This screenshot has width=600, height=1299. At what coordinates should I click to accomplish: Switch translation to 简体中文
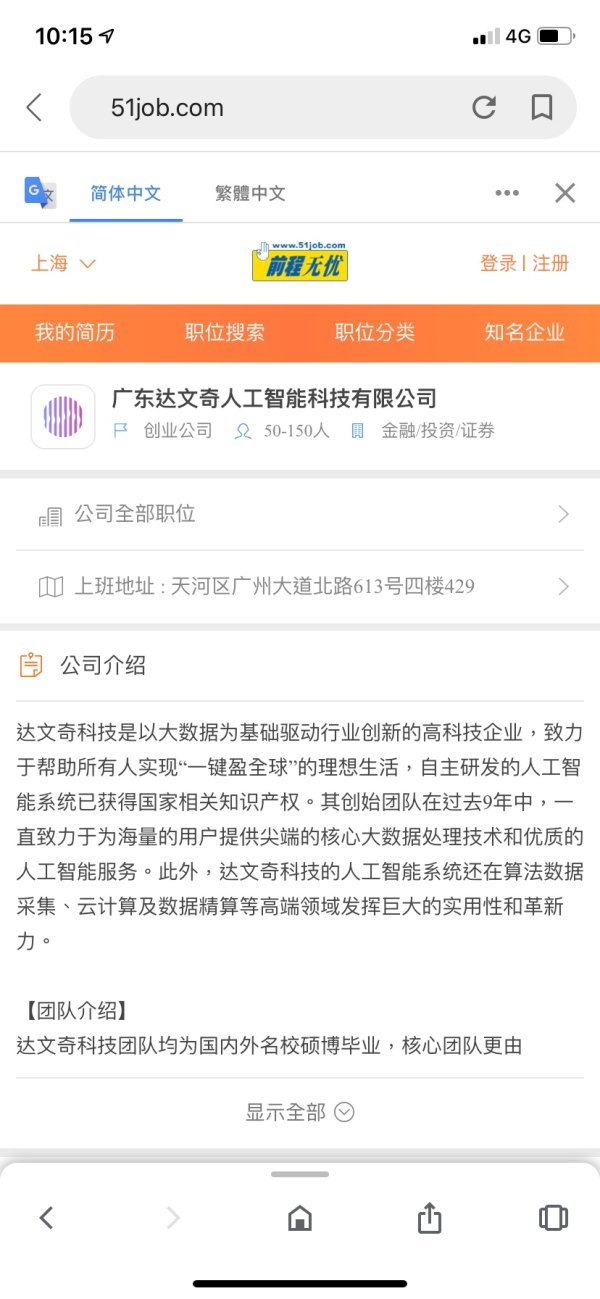click(x=126, y=193)
